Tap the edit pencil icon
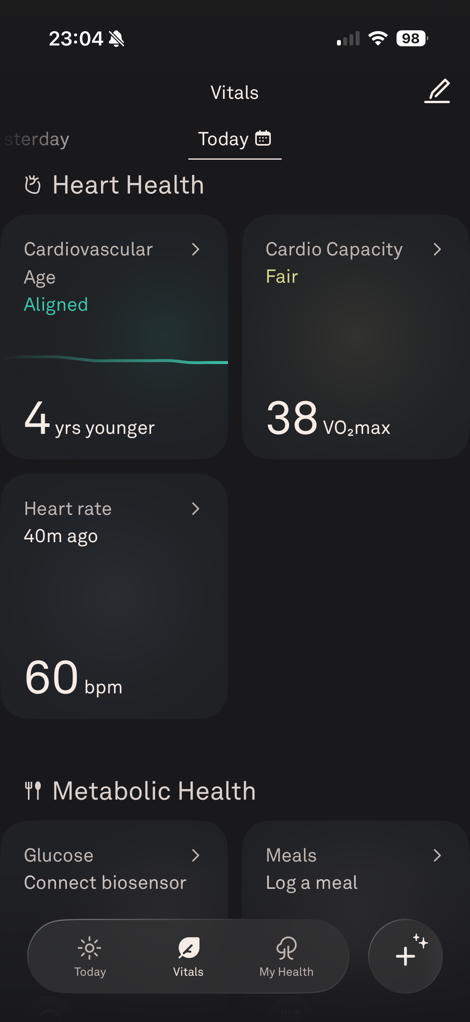470x1022 pixels. (x=437, y=91)
